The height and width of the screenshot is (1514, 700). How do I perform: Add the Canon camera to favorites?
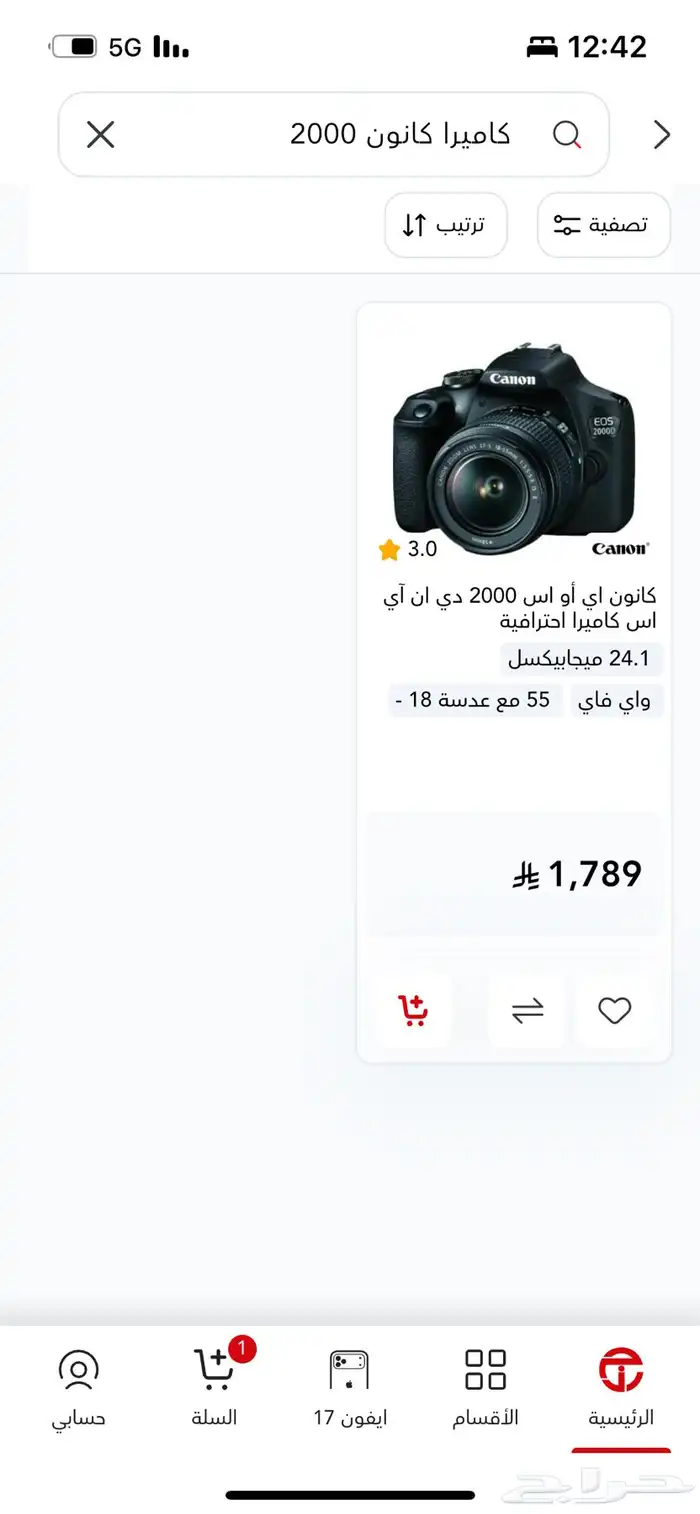[614, 1011]
